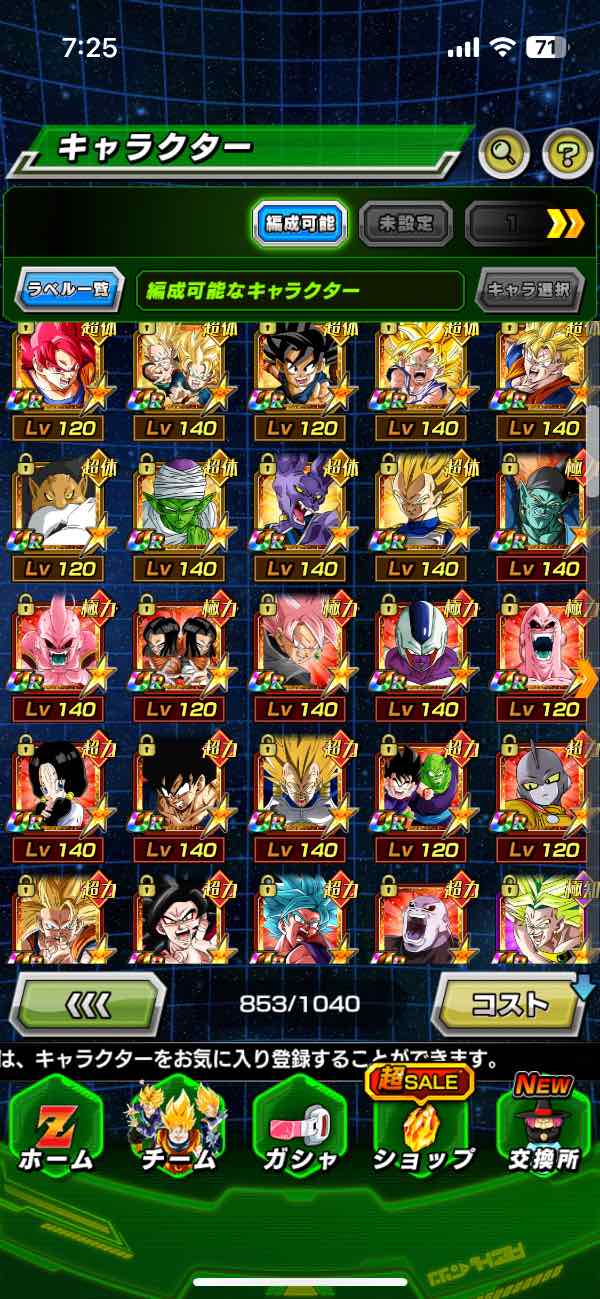Tap the キャラ選択 button
Screen dimensions: 600x1299
tap(529, 291)
